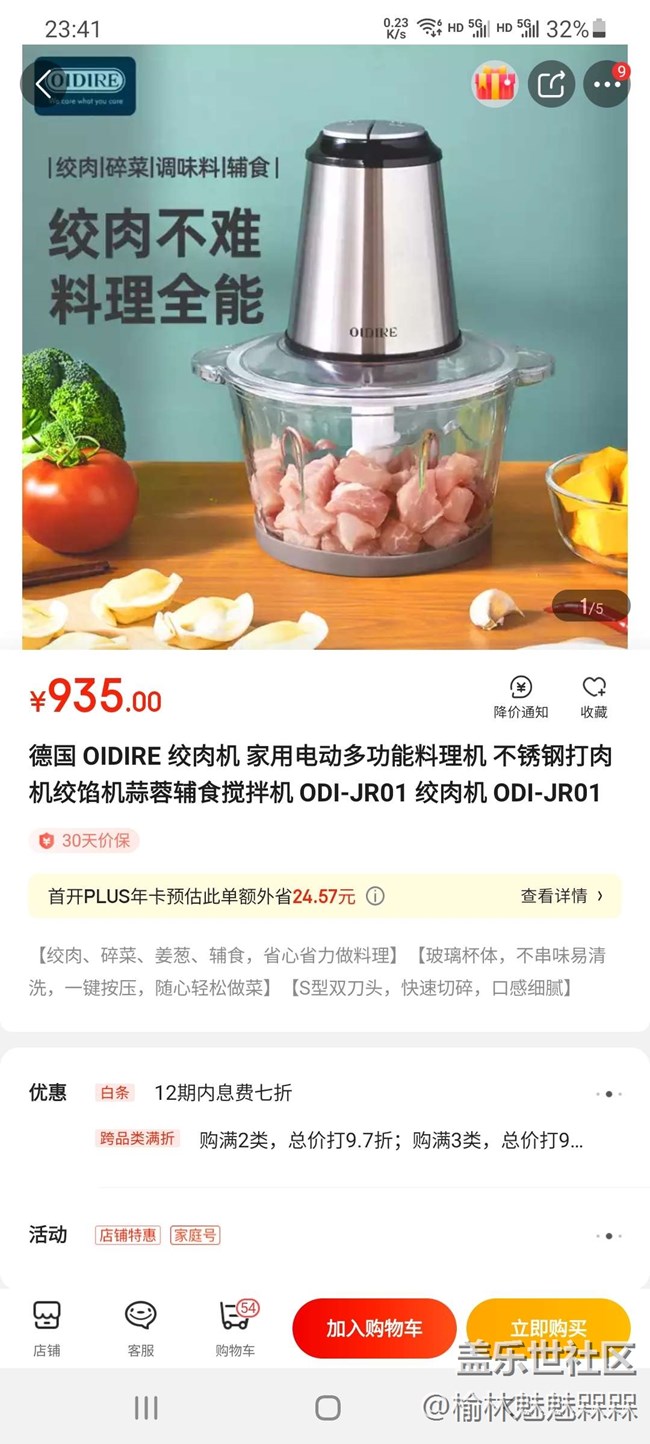Screen dimensions: 650x1444
Task: Open the gift box icon
Action: tap(494, 85)
